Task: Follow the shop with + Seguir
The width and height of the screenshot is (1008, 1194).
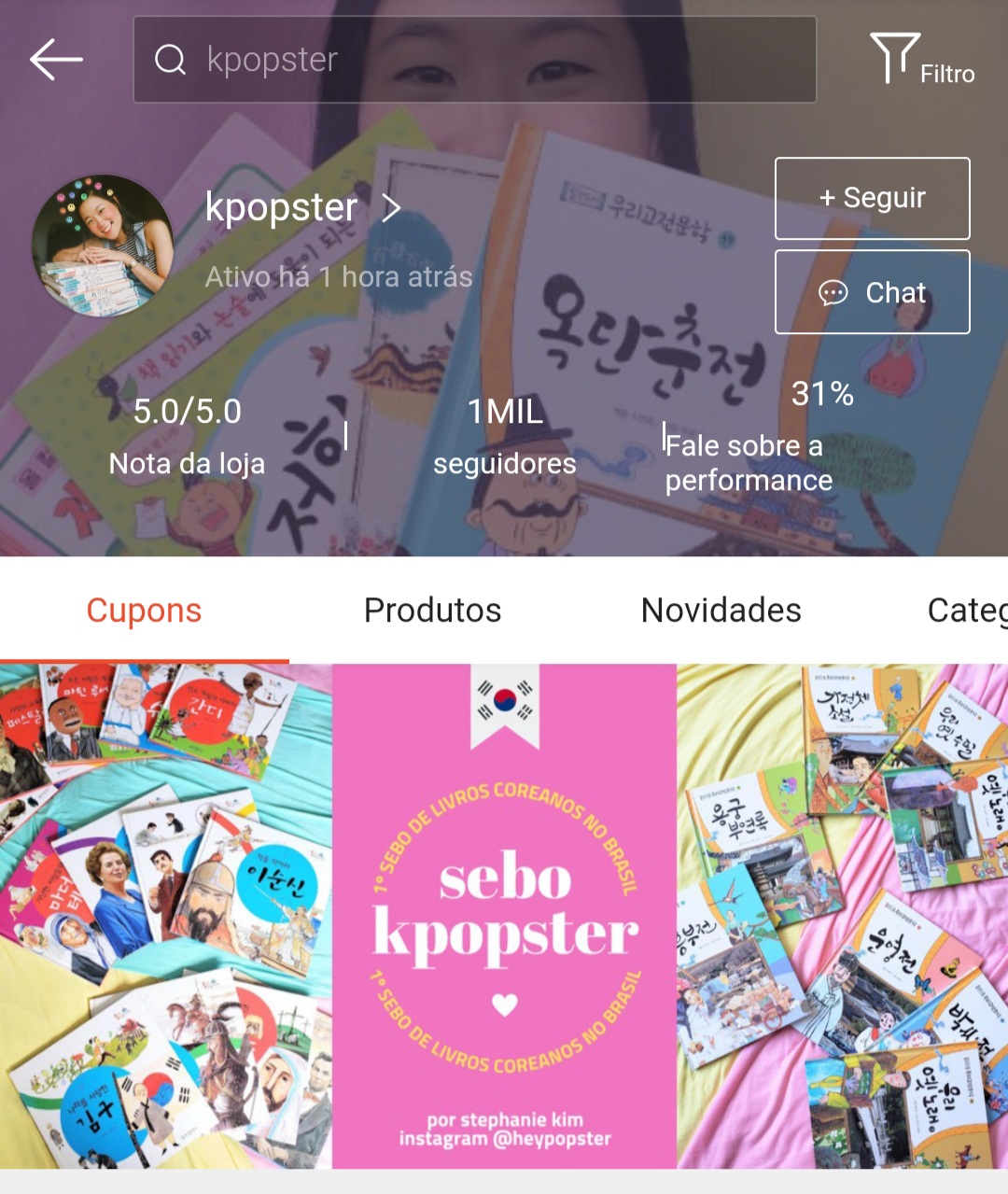Action: (x=872, y=198)
